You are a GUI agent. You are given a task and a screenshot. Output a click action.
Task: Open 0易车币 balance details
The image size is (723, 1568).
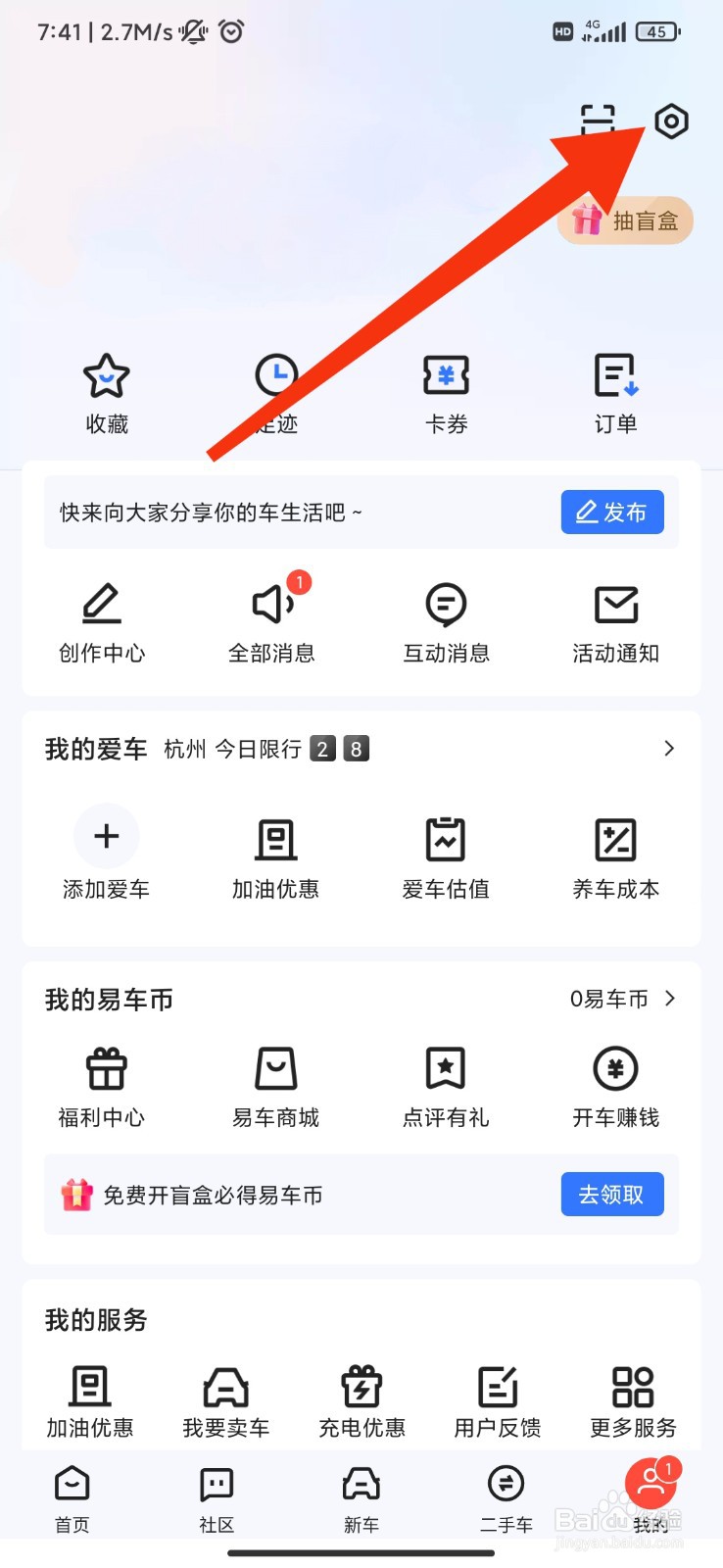(623, 999)
